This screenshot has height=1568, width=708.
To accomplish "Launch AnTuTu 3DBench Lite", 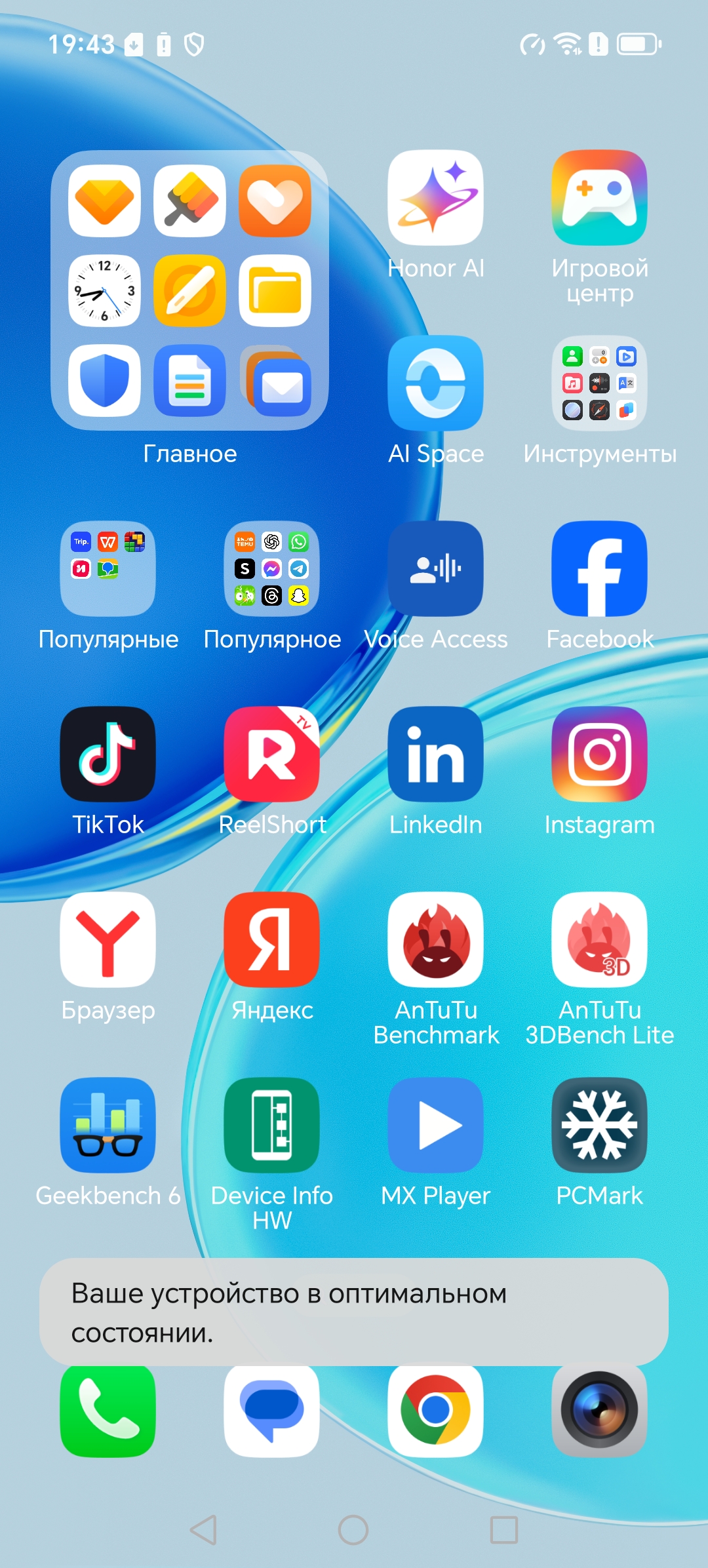I will click(x=599, y=939).
